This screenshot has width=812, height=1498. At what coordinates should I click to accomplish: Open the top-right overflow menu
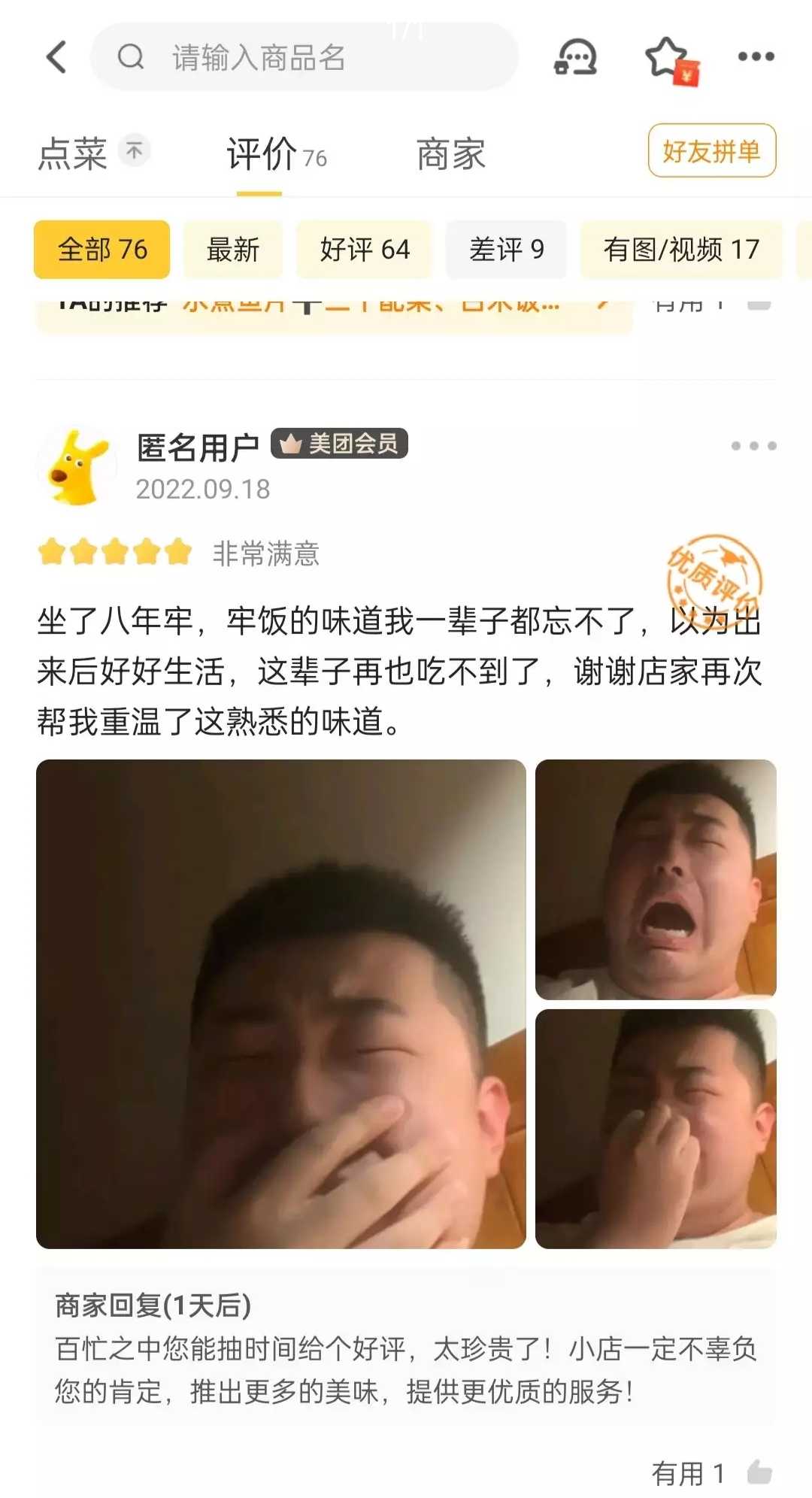pyautogui.click(x=756, y=56)
